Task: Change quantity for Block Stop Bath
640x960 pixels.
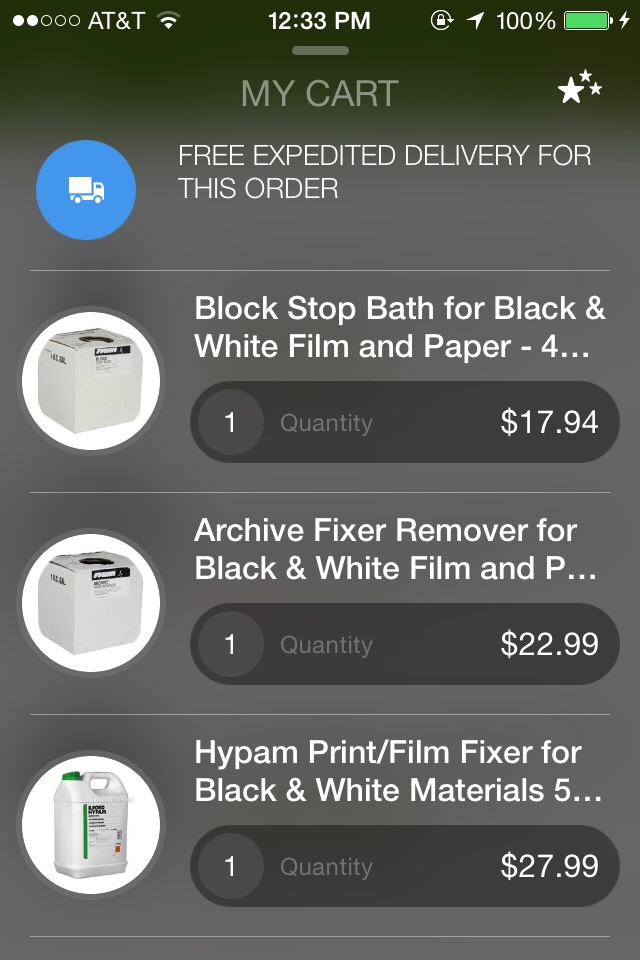Action: pyautogui.click(x=230, y=422)
